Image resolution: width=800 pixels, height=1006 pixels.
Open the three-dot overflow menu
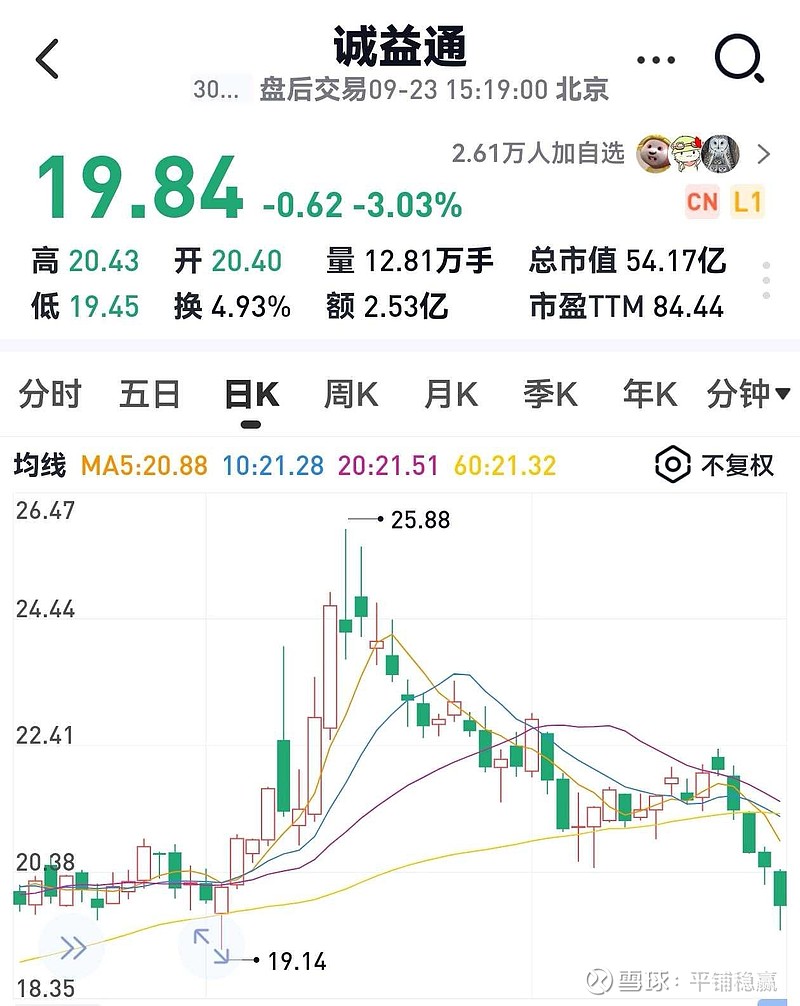[x=656, y=60]
